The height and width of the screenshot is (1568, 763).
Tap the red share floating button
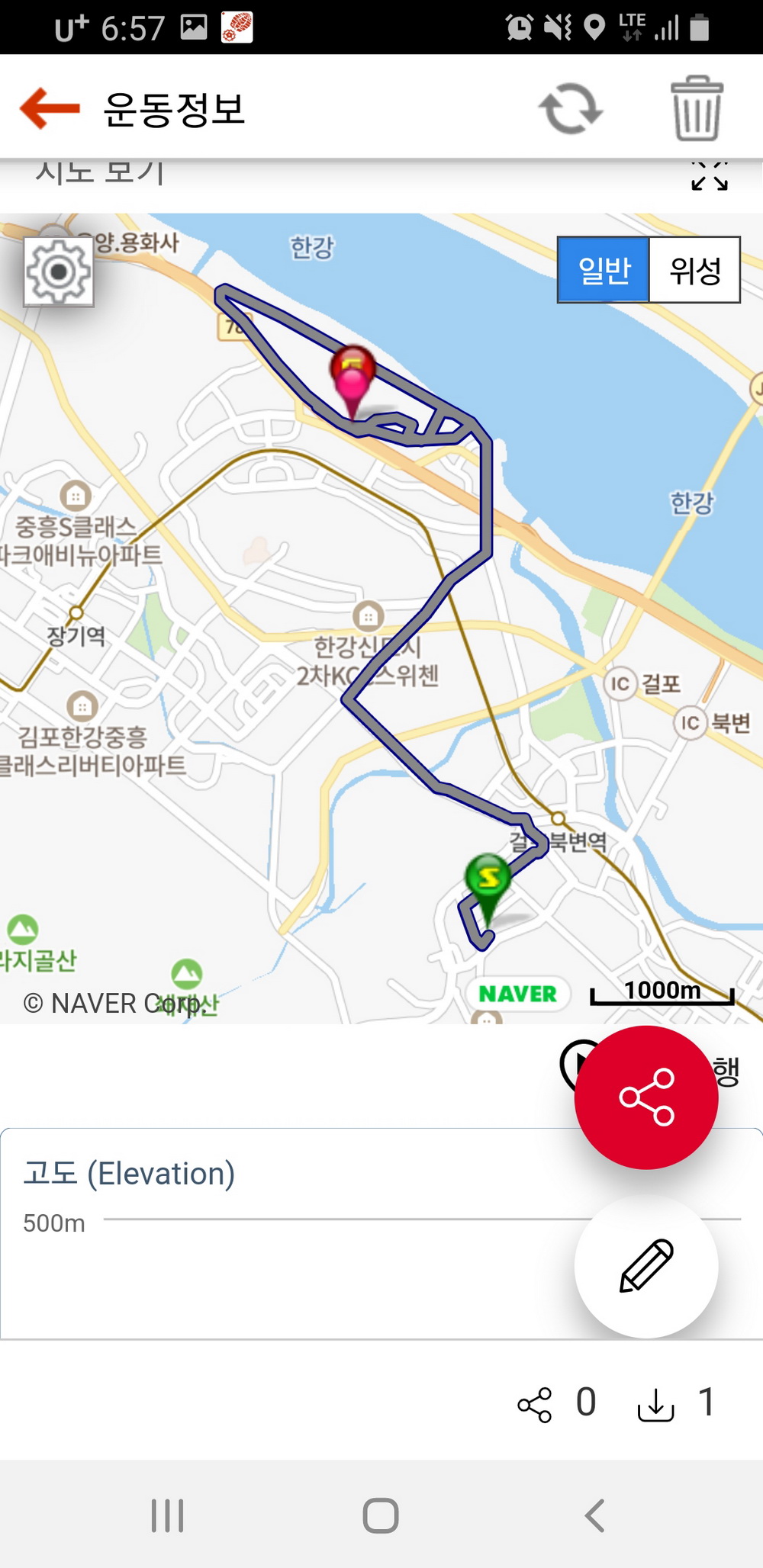point(646,1097)
